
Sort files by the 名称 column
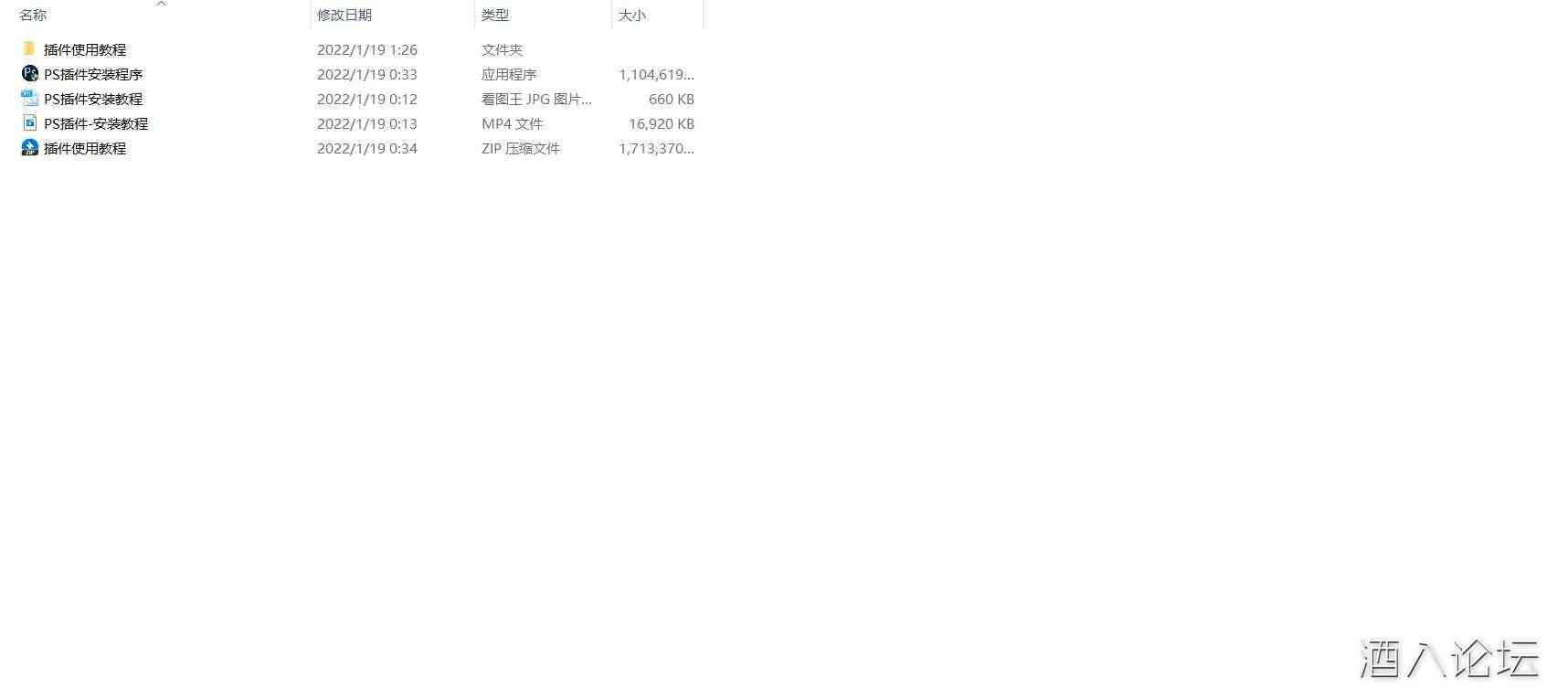[33, 16]
